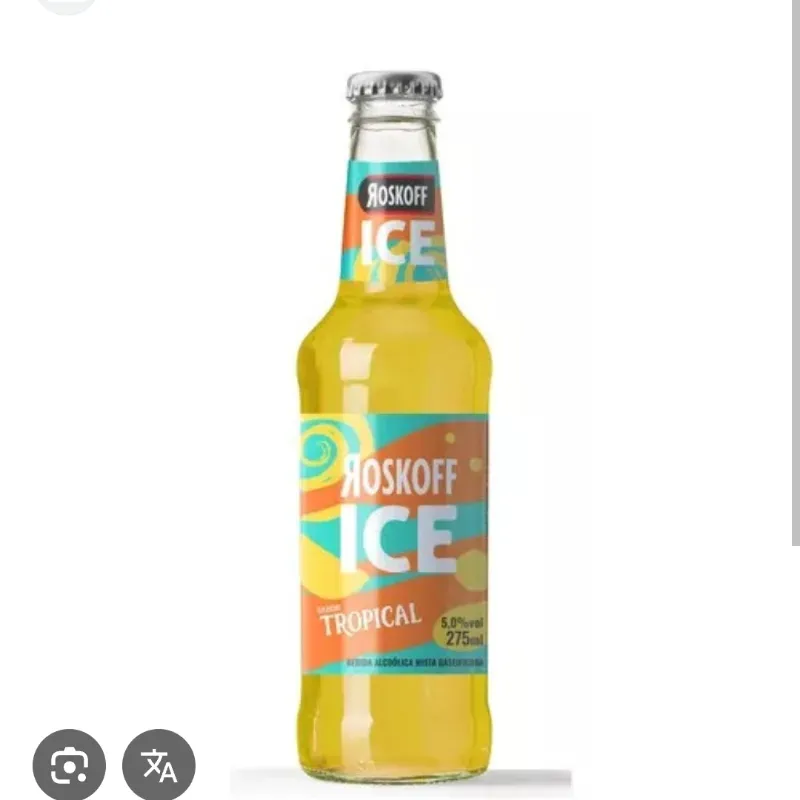Search this image with Google Lens
The image size is (800, 800).
point(68,766)
